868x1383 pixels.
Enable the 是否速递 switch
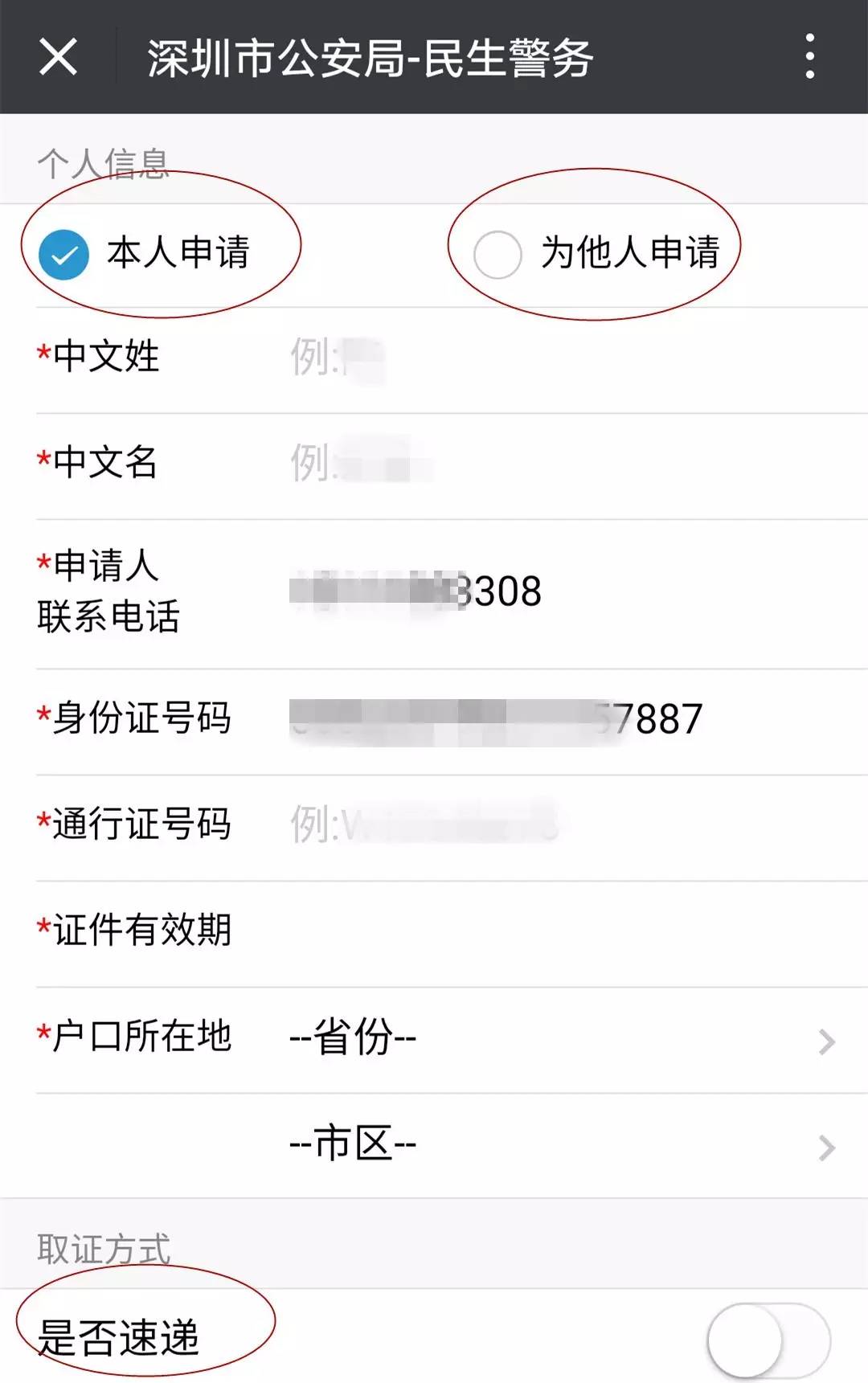click(768, 1340)
